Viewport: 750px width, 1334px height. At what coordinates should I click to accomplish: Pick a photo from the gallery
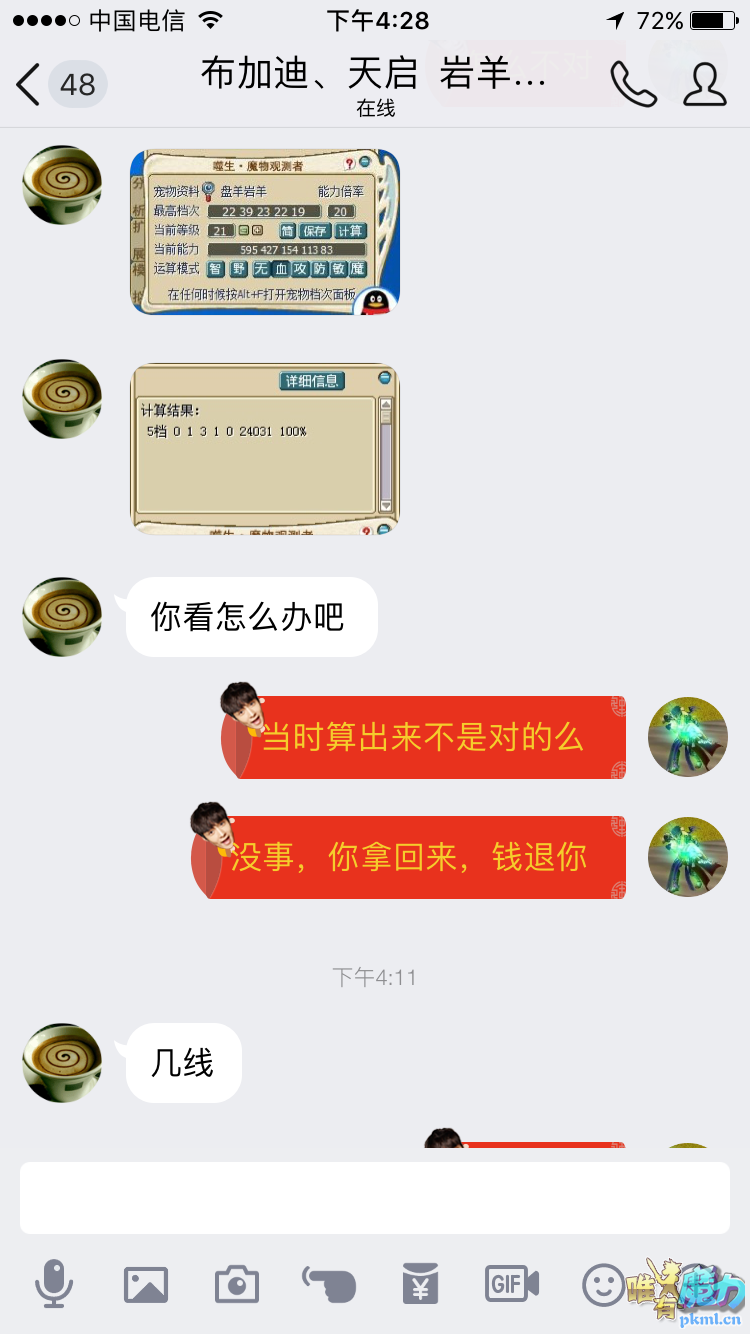146,1284
